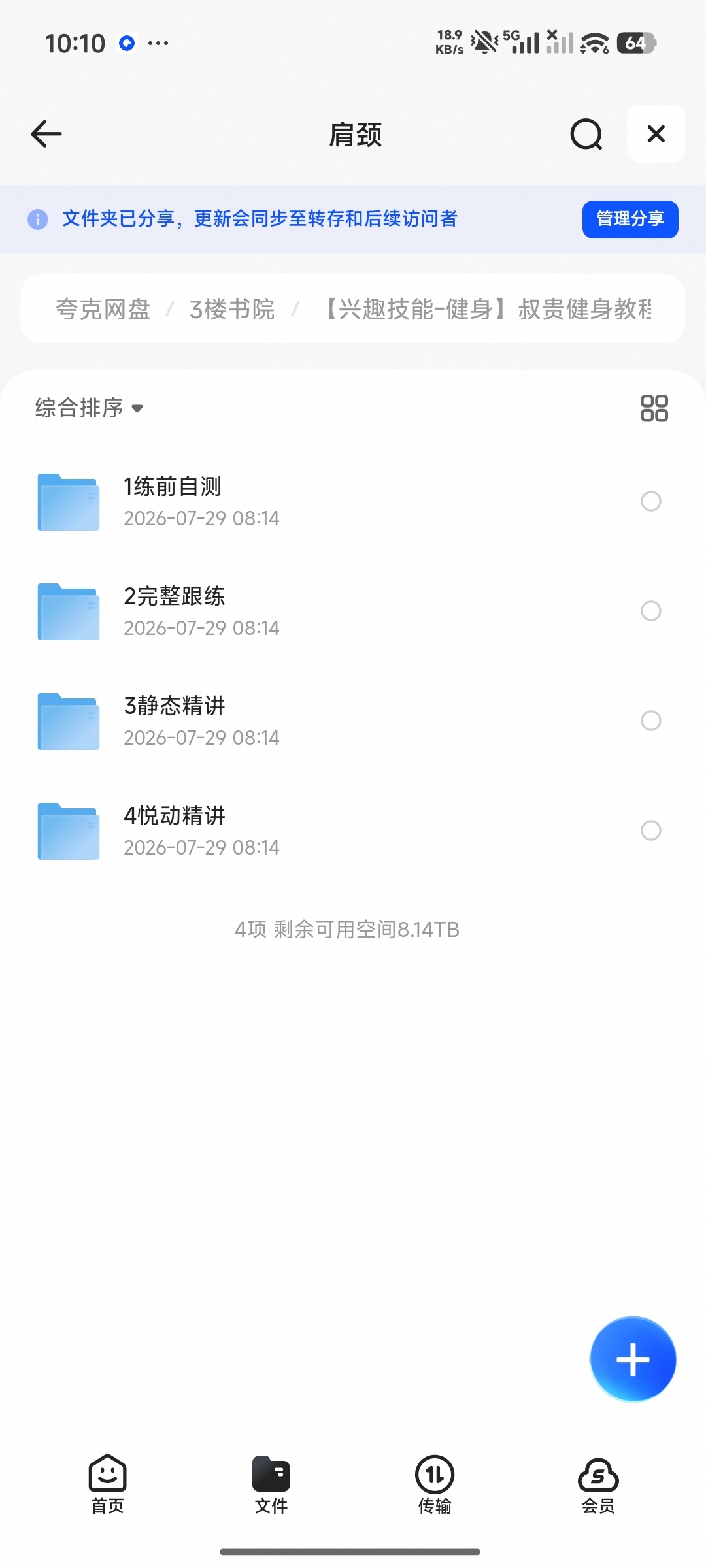Switch to the 会员 tab
Screen dimensions: 706x1568
598,1484
